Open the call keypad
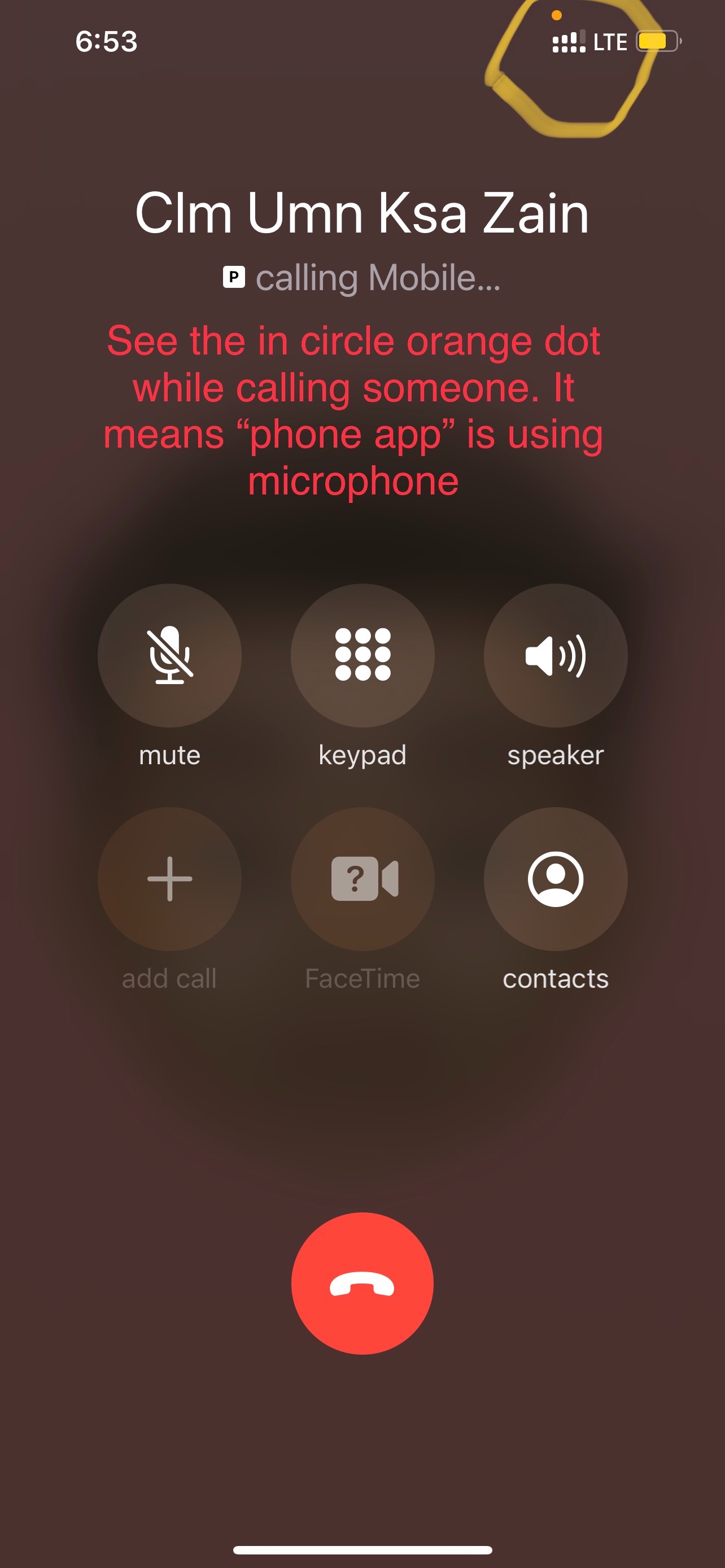This screenshot has width=725, height=1568. click(x=362, y=655)
